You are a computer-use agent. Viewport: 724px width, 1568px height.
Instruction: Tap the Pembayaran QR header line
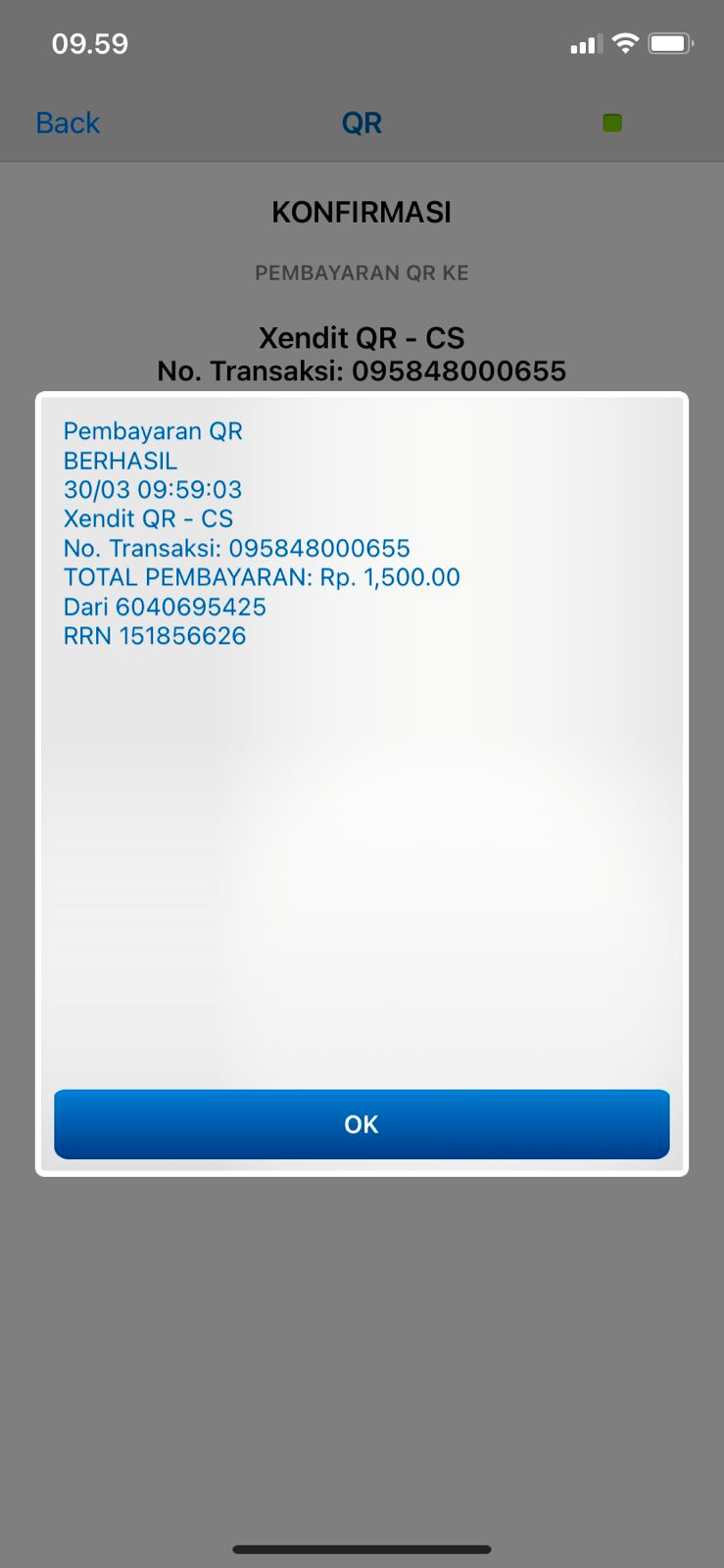click(x=153, y=431)
